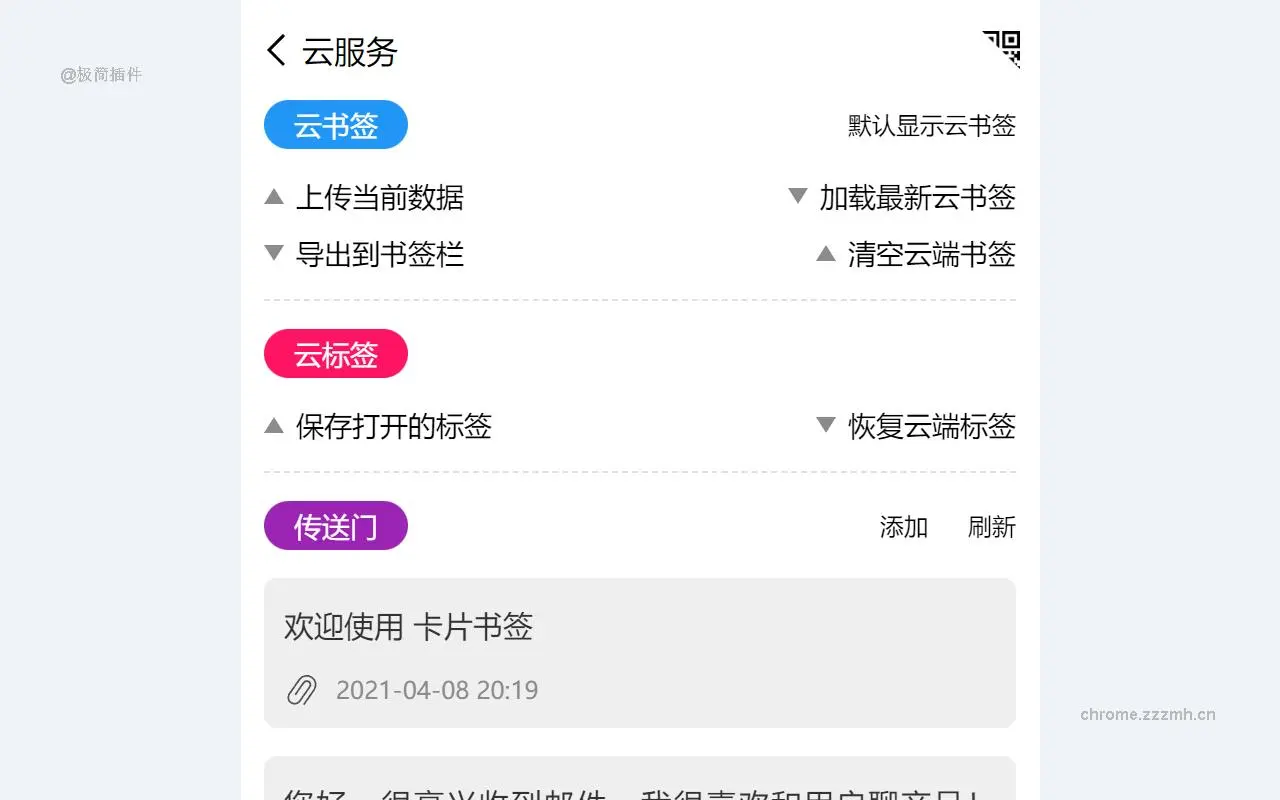
Task: Refresh the 传送门 list with 刷新
Action: coord(991,527)
